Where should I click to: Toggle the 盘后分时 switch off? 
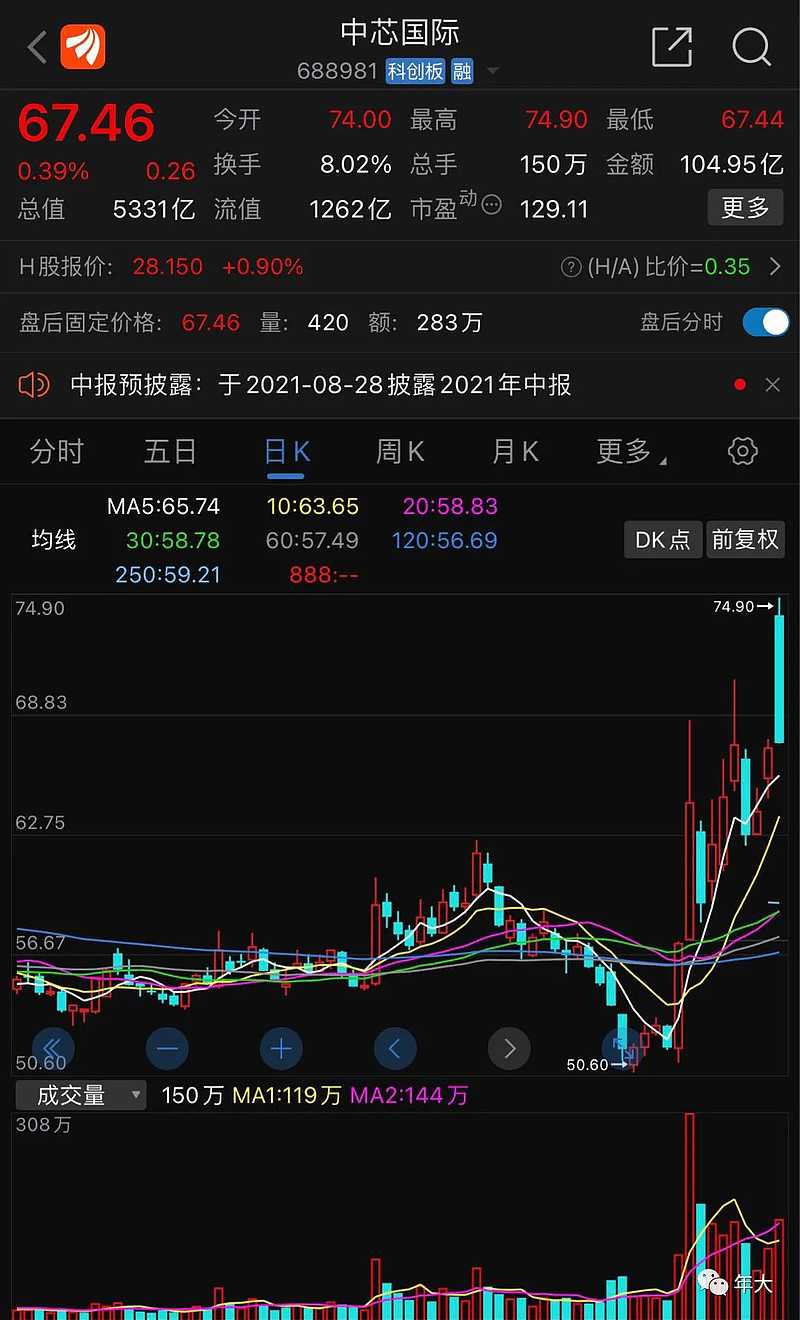766,322
